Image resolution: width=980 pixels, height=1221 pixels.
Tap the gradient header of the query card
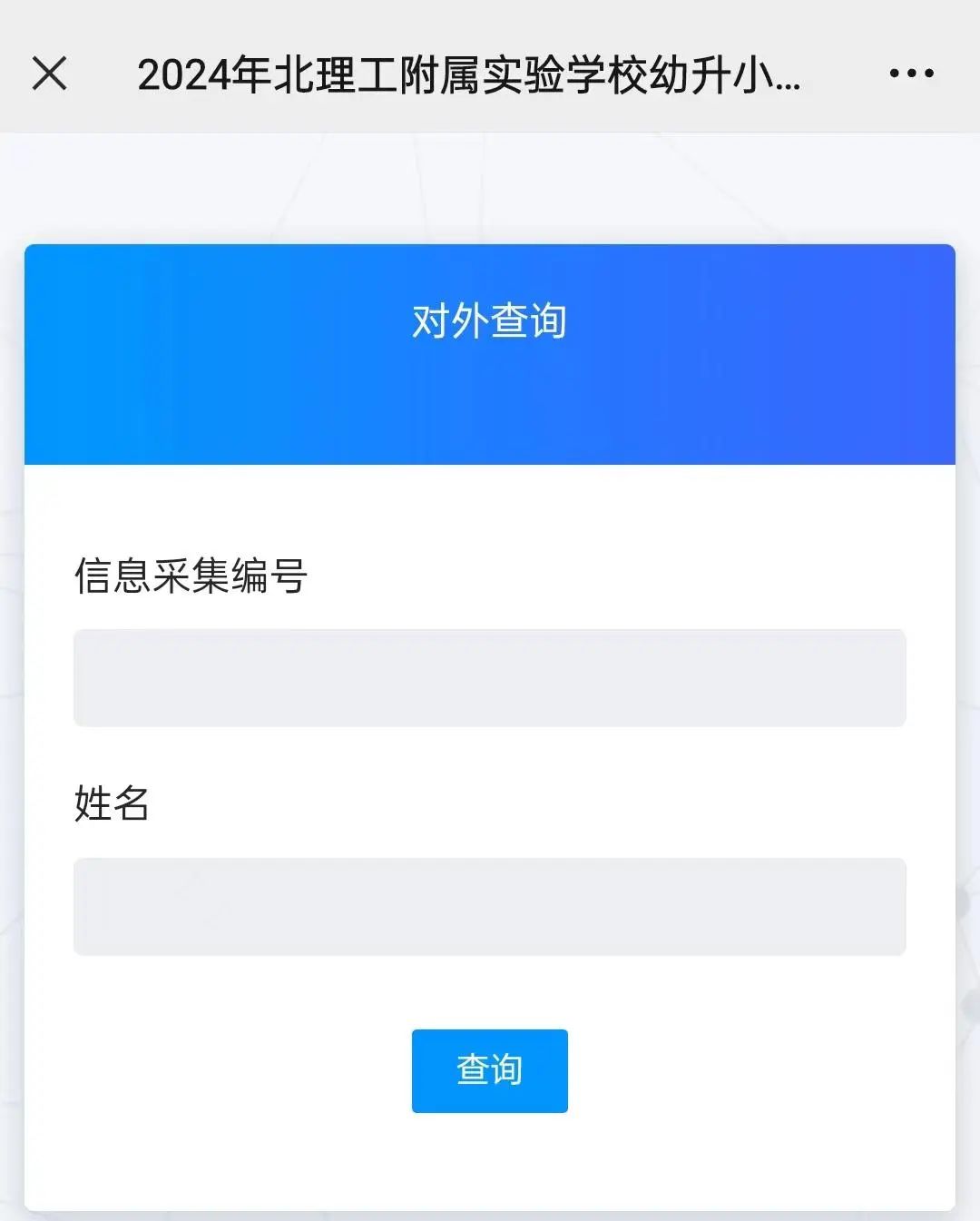click(490, 354)
